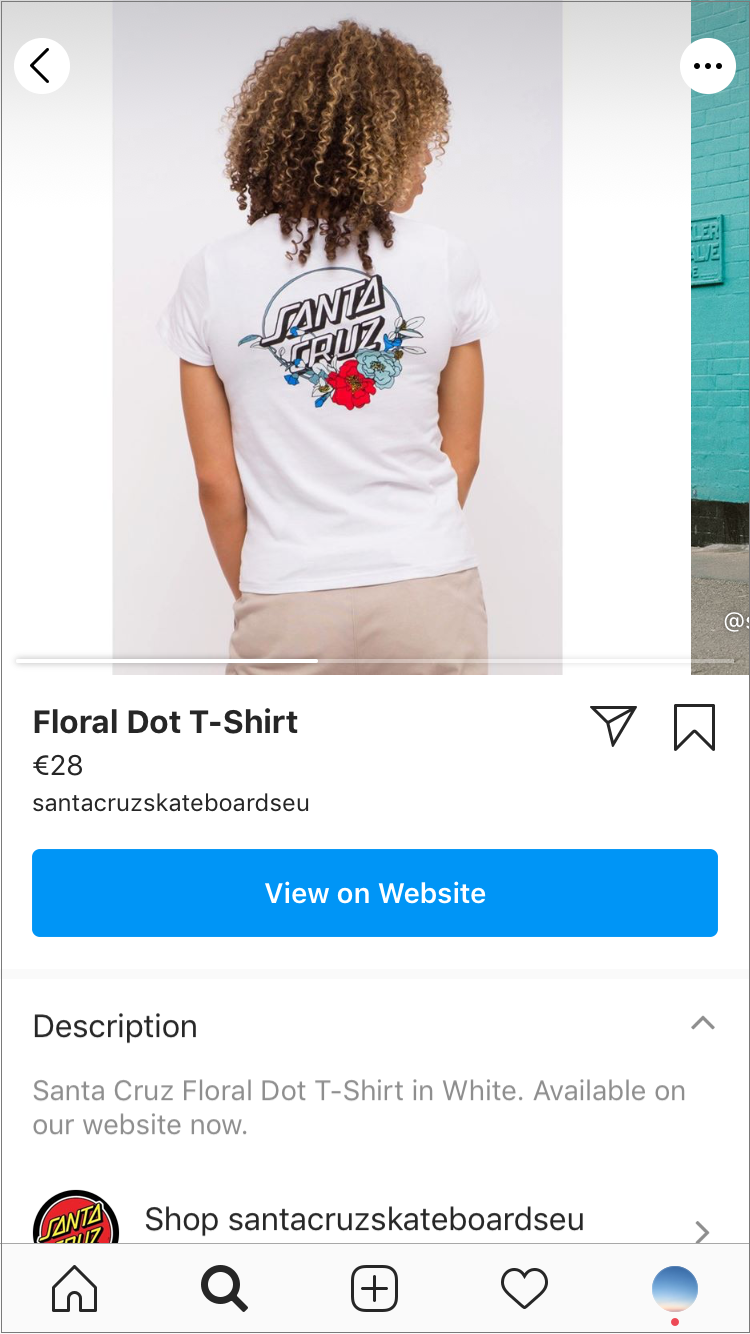Share the Floral Dot T-Shirt via paper plane
Viewport: 750px width, 1334px height.
[x=613, y=725]
